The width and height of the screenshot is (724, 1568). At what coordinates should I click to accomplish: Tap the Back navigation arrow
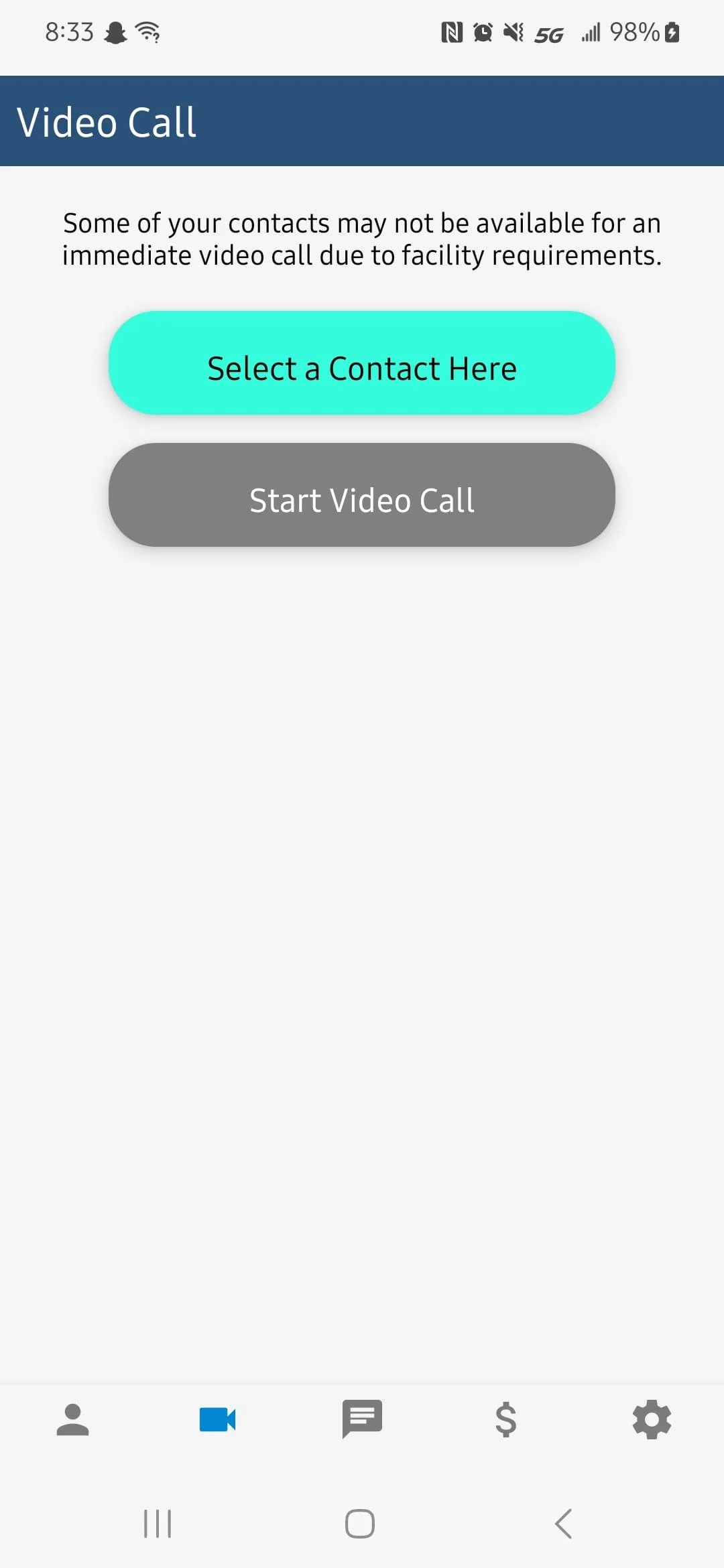pyautogui.click(x=563, y=1524)
